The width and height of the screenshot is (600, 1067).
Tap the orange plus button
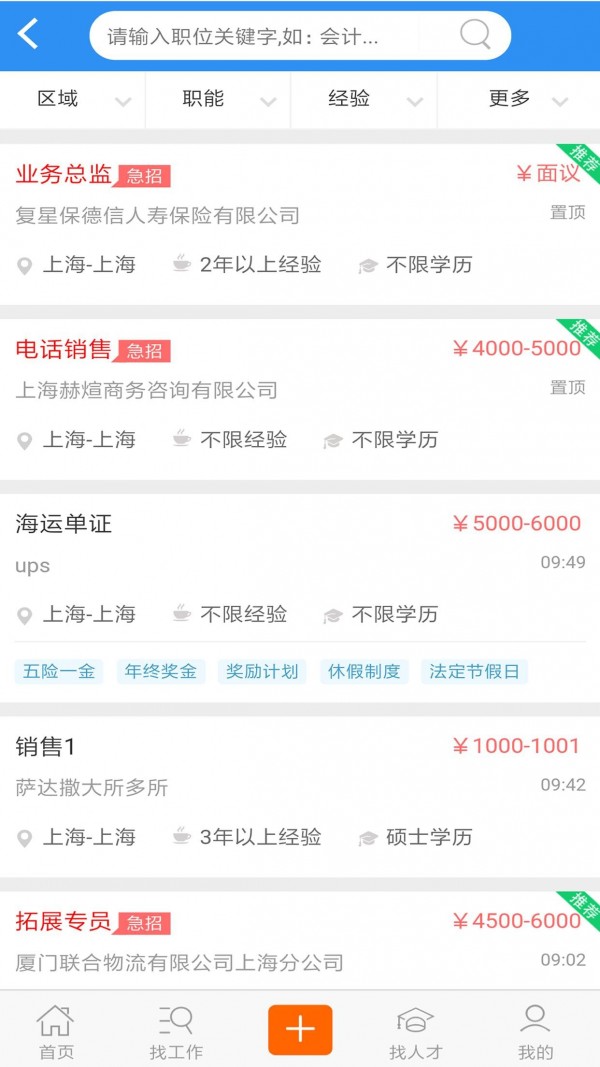[300, 1029]
